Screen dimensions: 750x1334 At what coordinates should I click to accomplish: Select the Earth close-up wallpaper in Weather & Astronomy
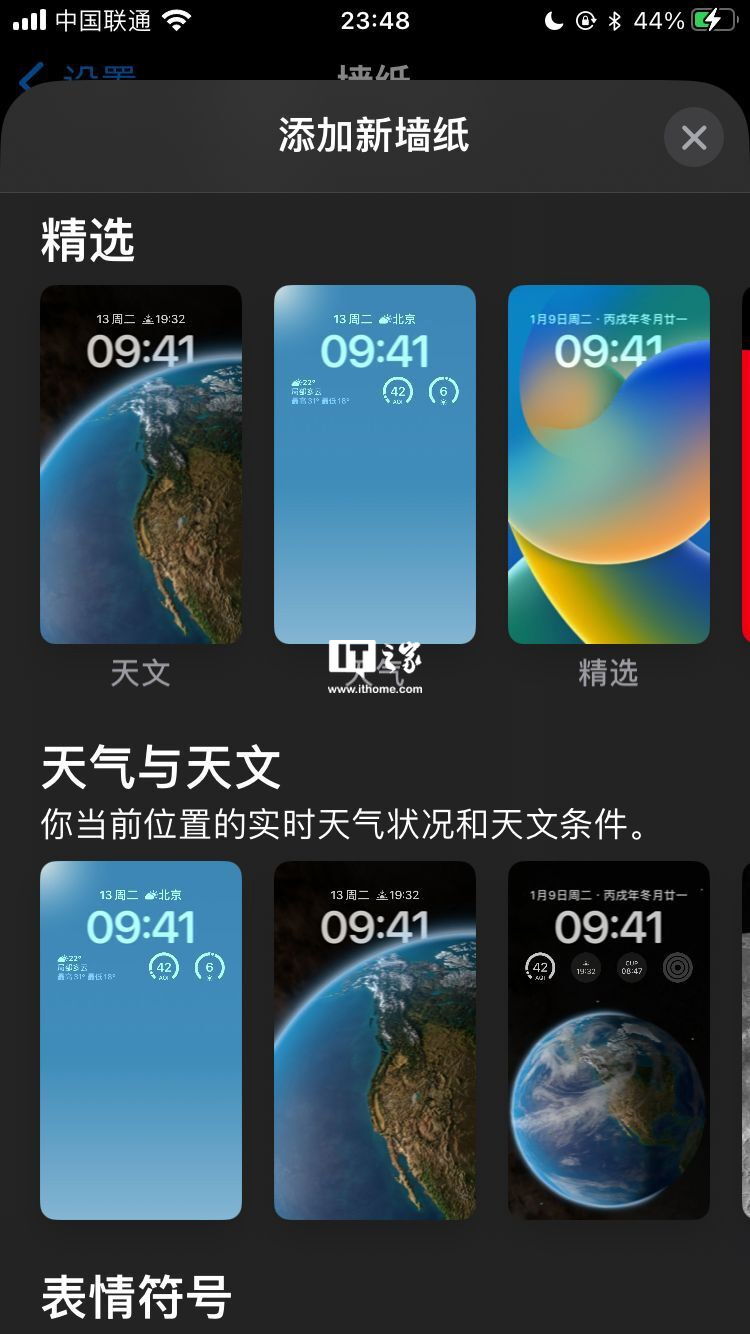point(375,1040)
